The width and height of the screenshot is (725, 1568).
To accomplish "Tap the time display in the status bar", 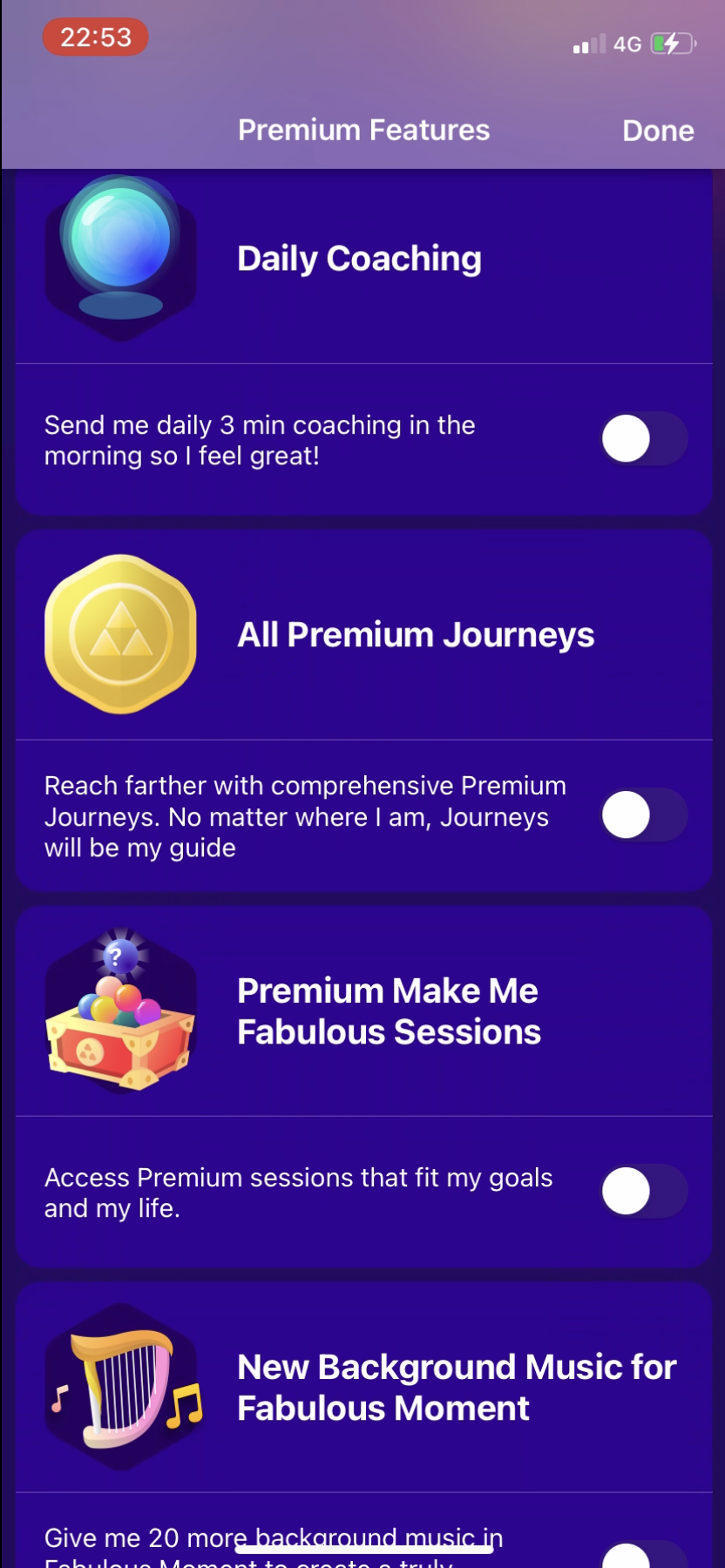I will 95,37.
